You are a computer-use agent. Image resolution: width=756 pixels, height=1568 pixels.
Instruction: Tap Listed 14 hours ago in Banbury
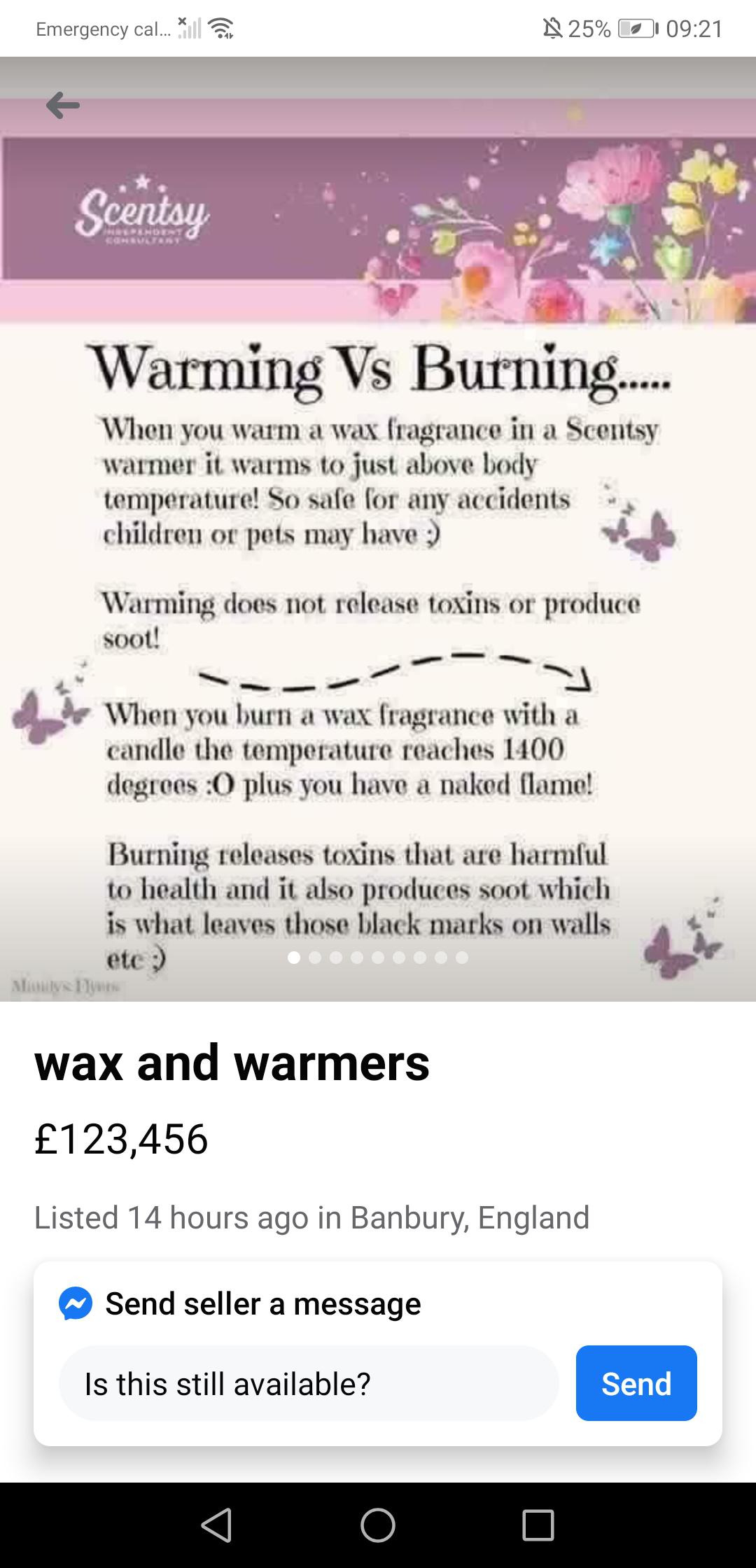click(x=311, y=1216)
